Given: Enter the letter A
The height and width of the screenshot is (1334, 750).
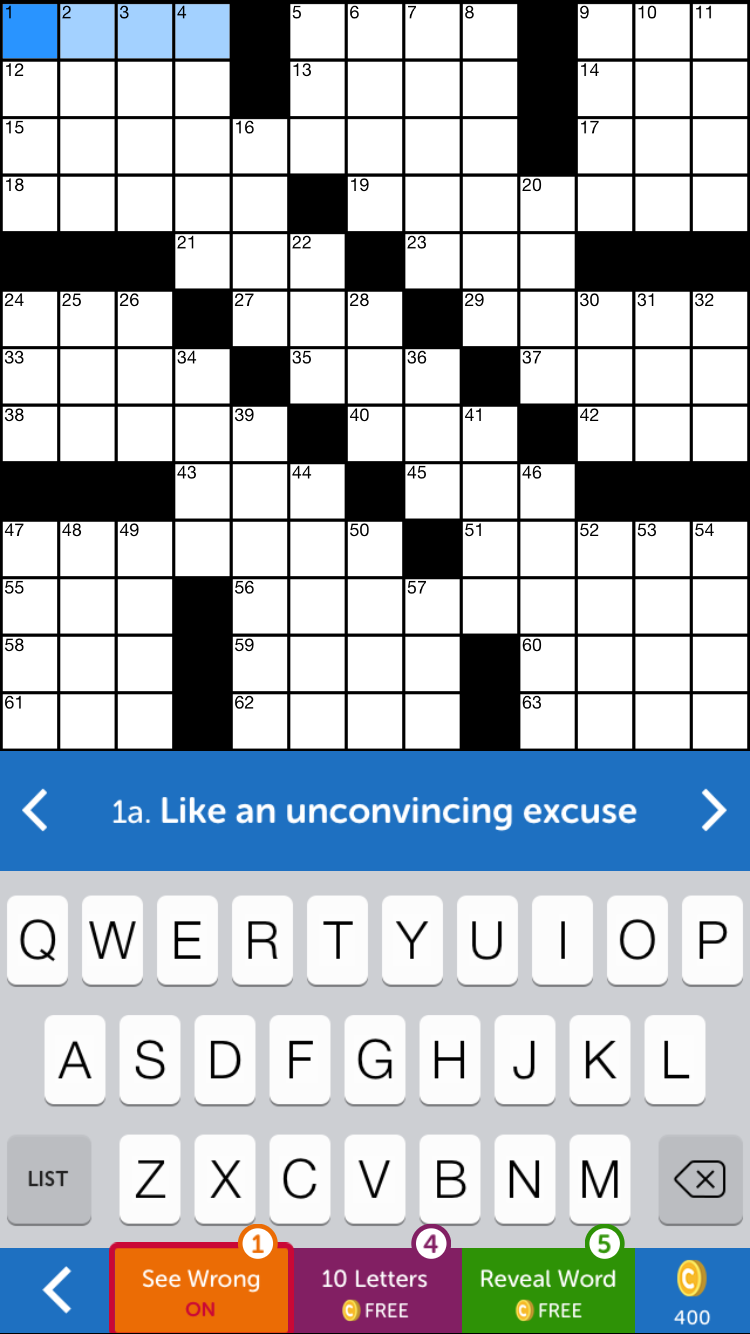Looking at the screenshot, I should tap(75, 1060).
